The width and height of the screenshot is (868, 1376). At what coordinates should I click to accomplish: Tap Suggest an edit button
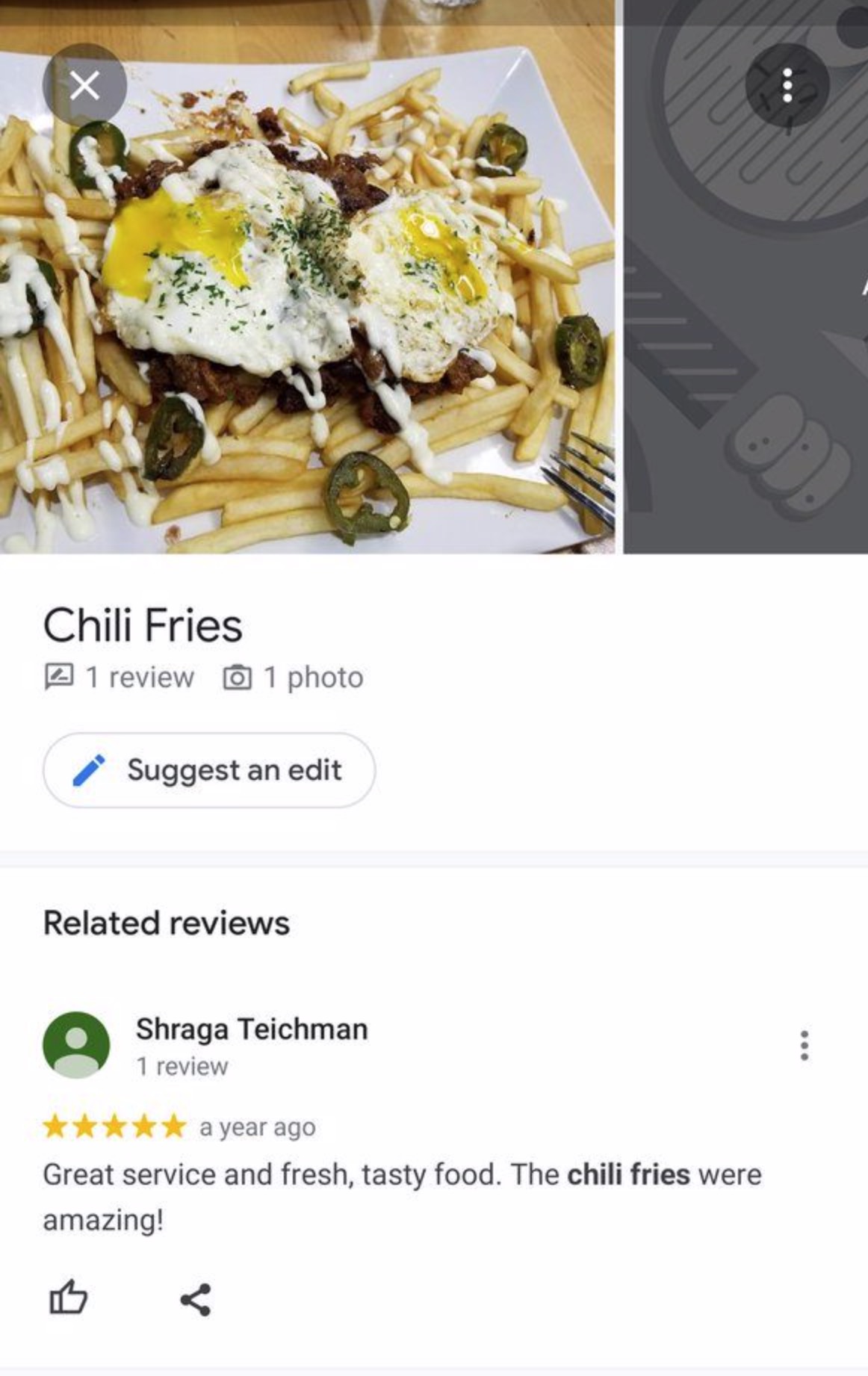tap(209, 770)
